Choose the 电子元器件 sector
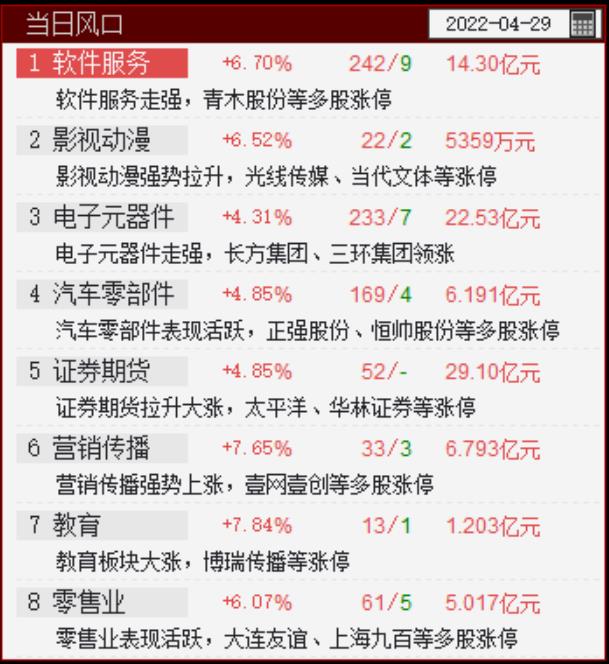Image resolution: width=609 pixels, height=664 pixels. tap(102, 217)
